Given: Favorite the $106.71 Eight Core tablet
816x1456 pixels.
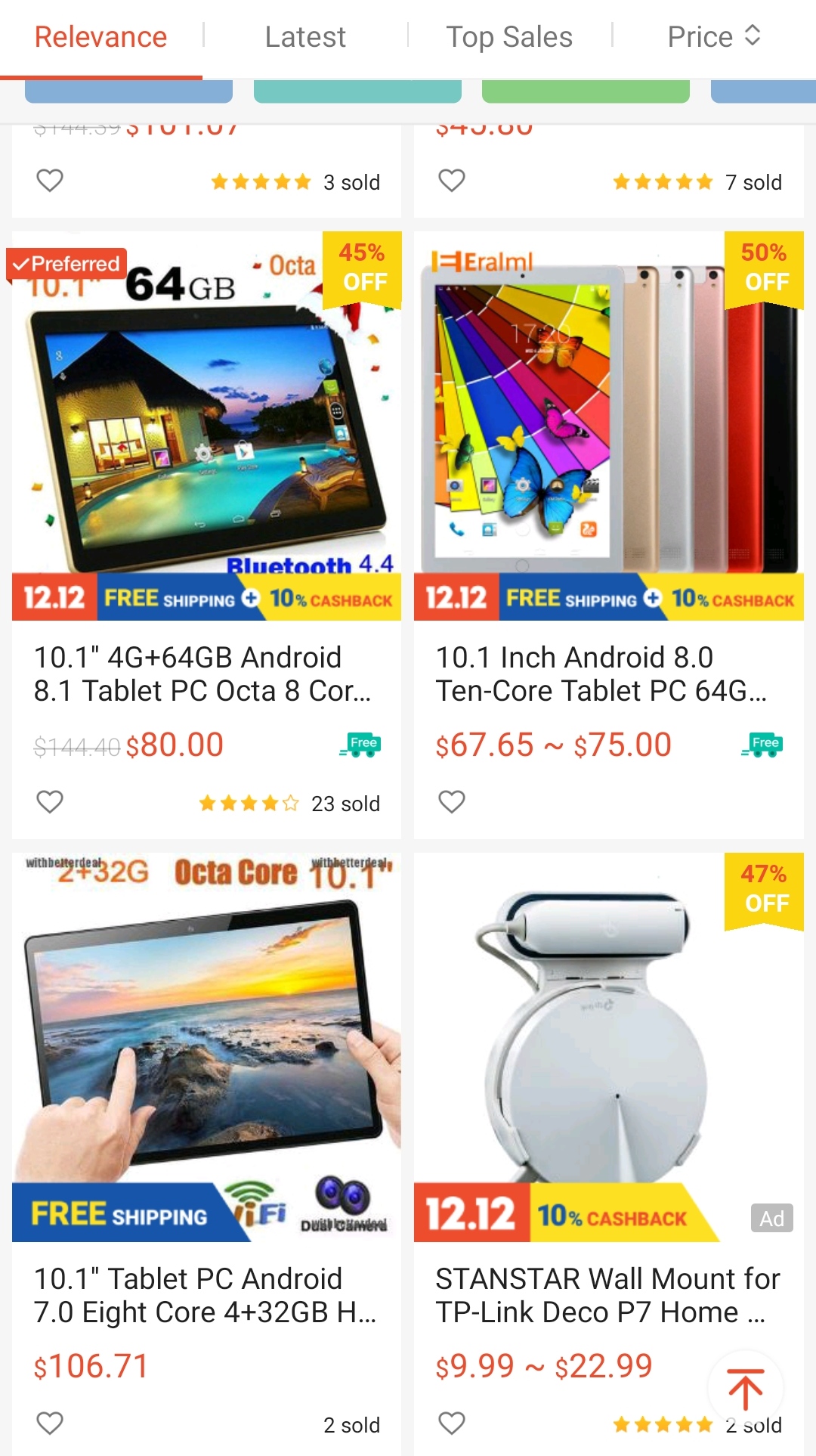Looking at the screenshot, I should (x=50, y=1423).
